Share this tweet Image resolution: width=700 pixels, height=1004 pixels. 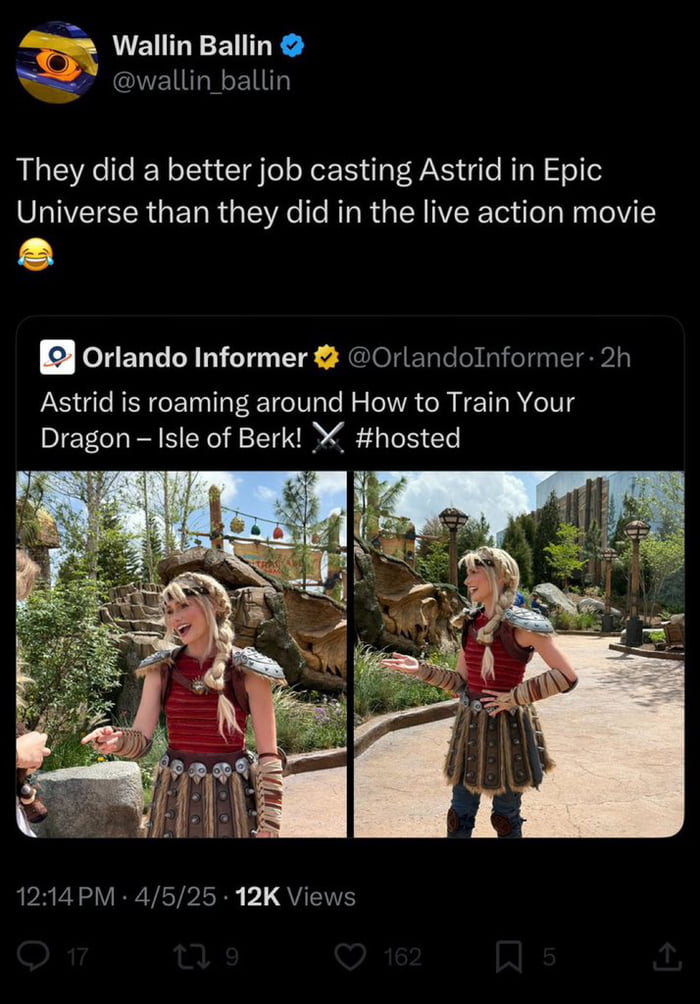pos(665,957)
